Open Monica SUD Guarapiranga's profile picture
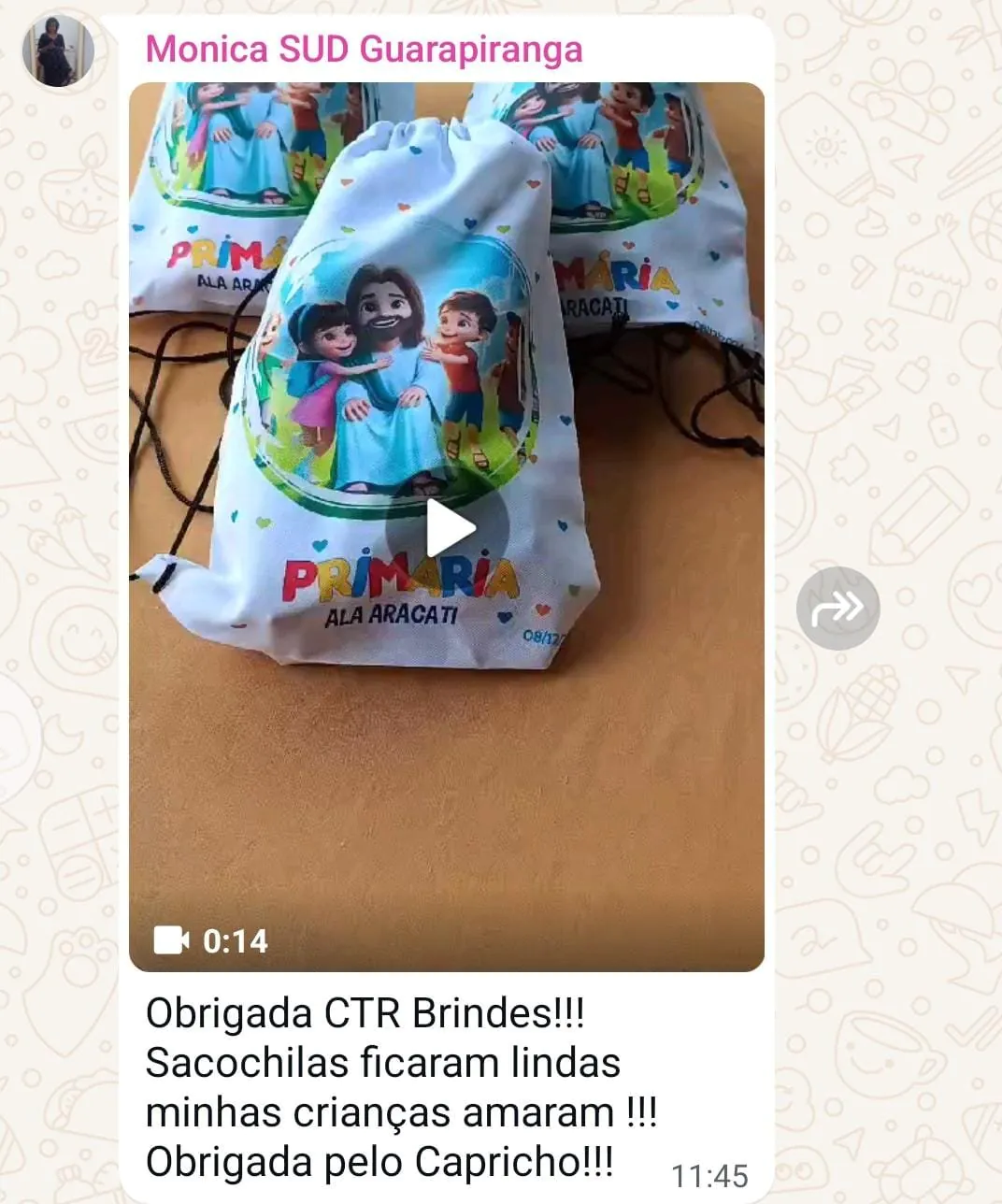 tap(58, 50)
